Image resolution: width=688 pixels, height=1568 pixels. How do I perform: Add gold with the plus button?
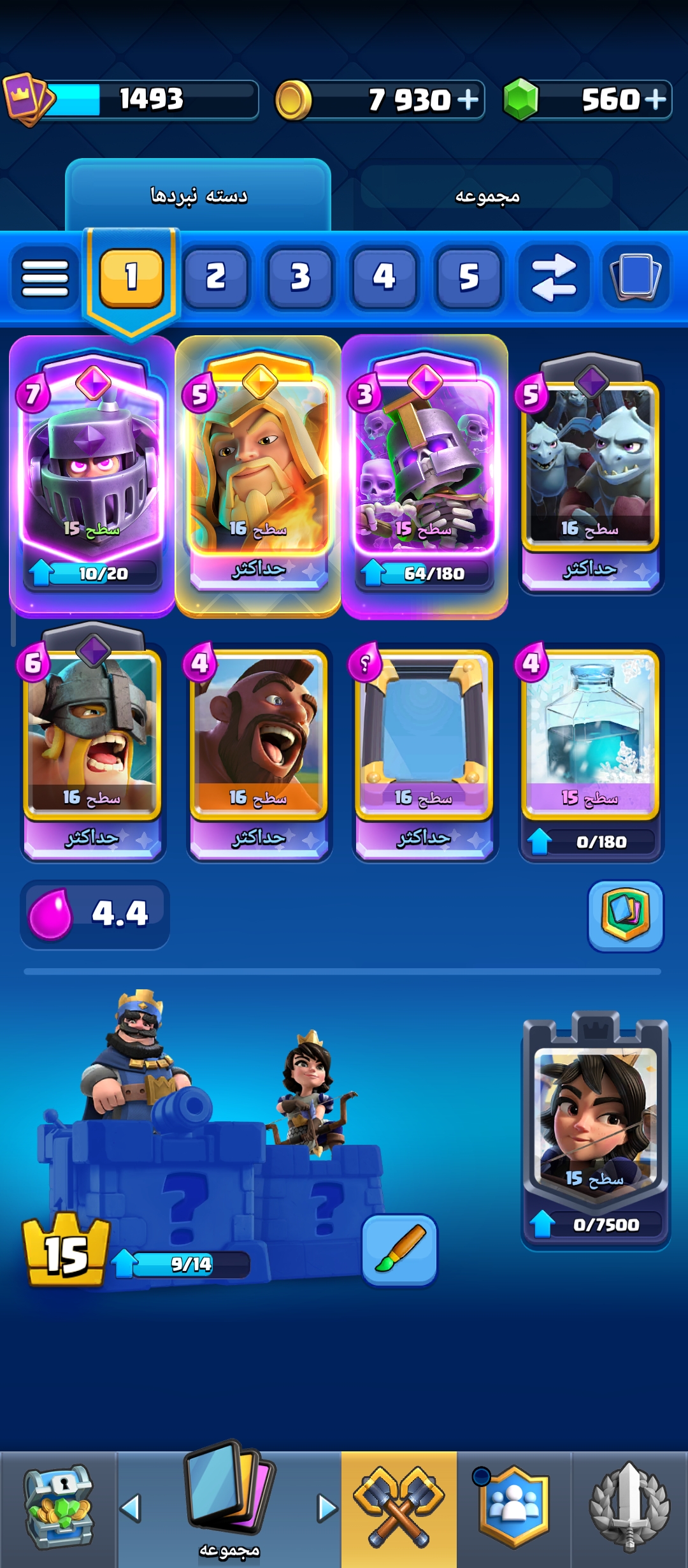click(468, 99)
